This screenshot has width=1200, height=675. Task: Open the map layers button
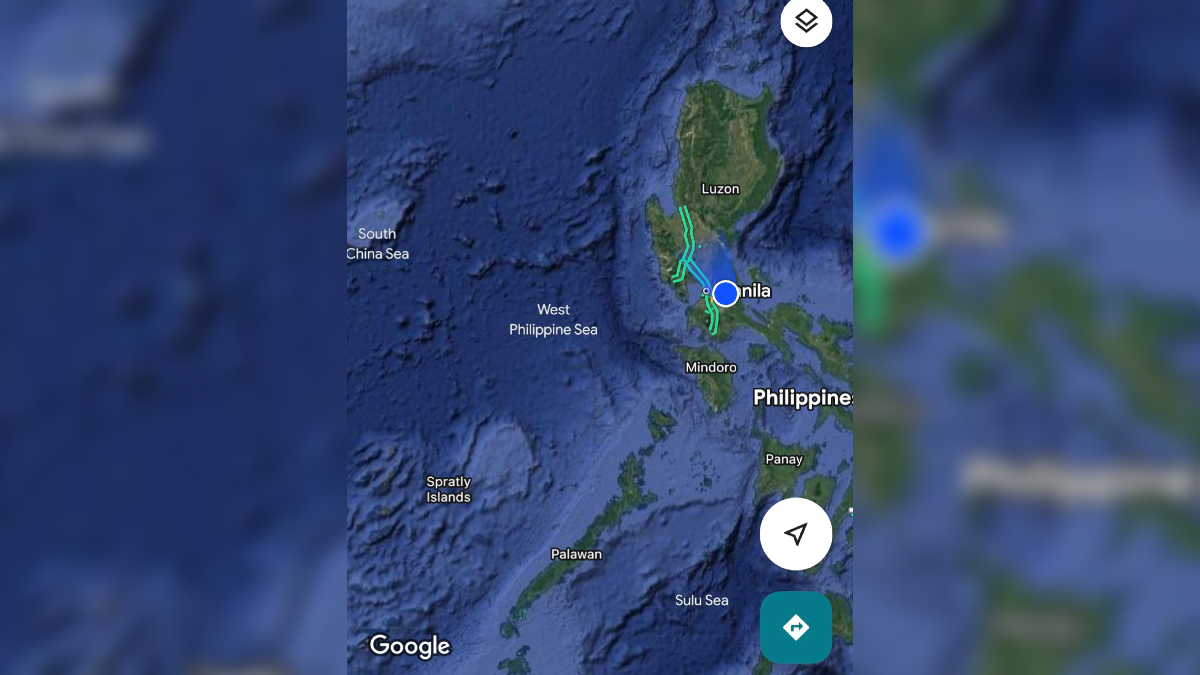coord(806,21)
